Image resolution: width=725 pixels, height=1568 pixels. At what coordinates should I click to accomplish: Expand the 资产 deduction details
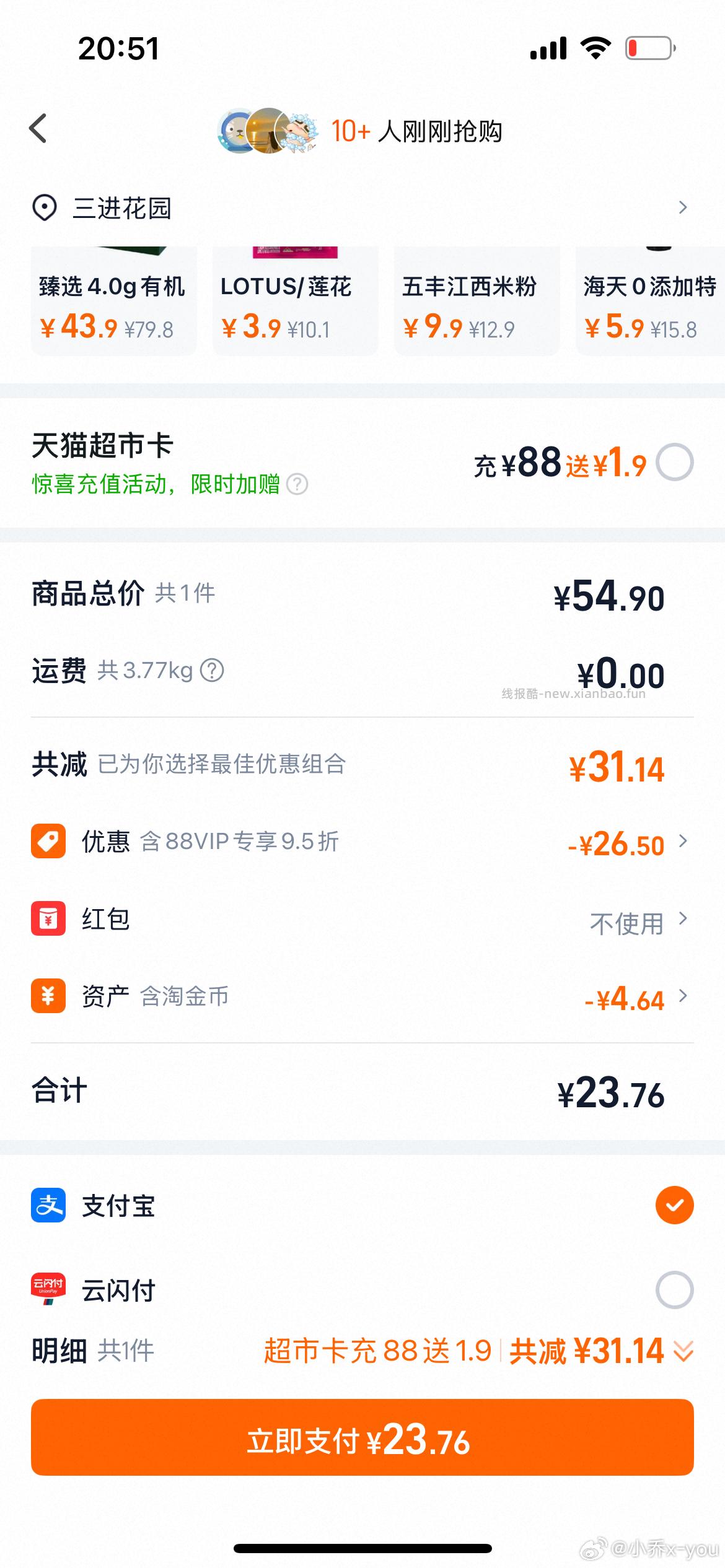(x=684, y=997)
